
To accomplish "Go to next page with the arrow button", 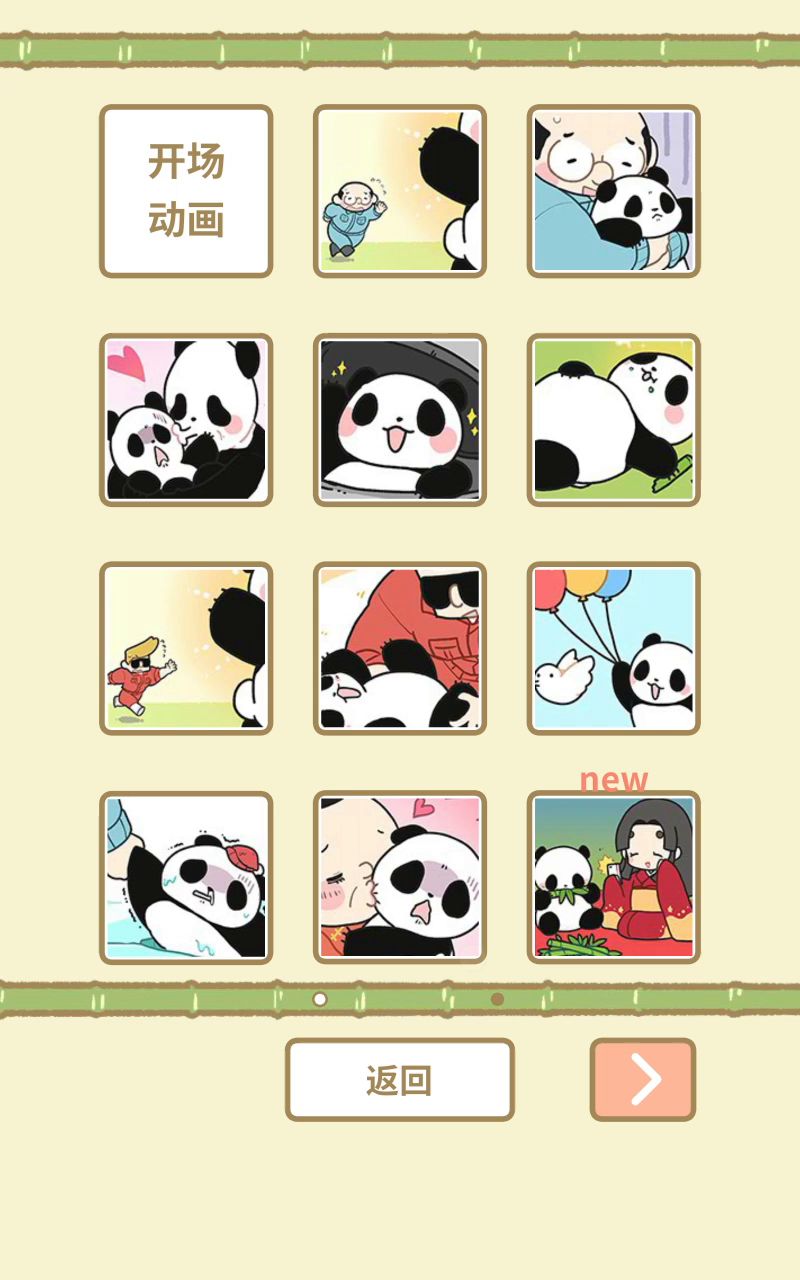I will (642, 1080).
